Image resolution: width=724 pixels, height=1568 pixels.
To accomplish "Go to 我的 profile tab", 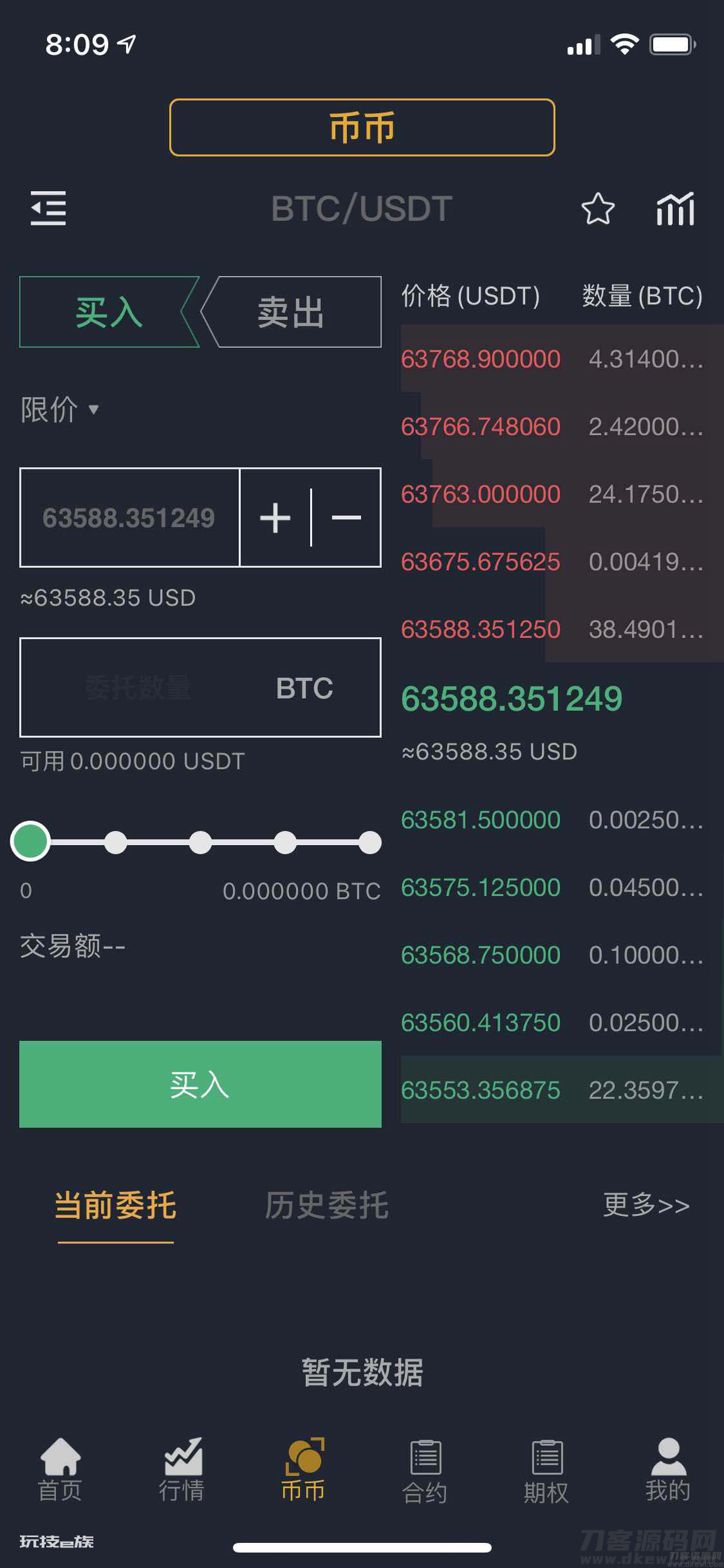I will tap(668, 1469).
